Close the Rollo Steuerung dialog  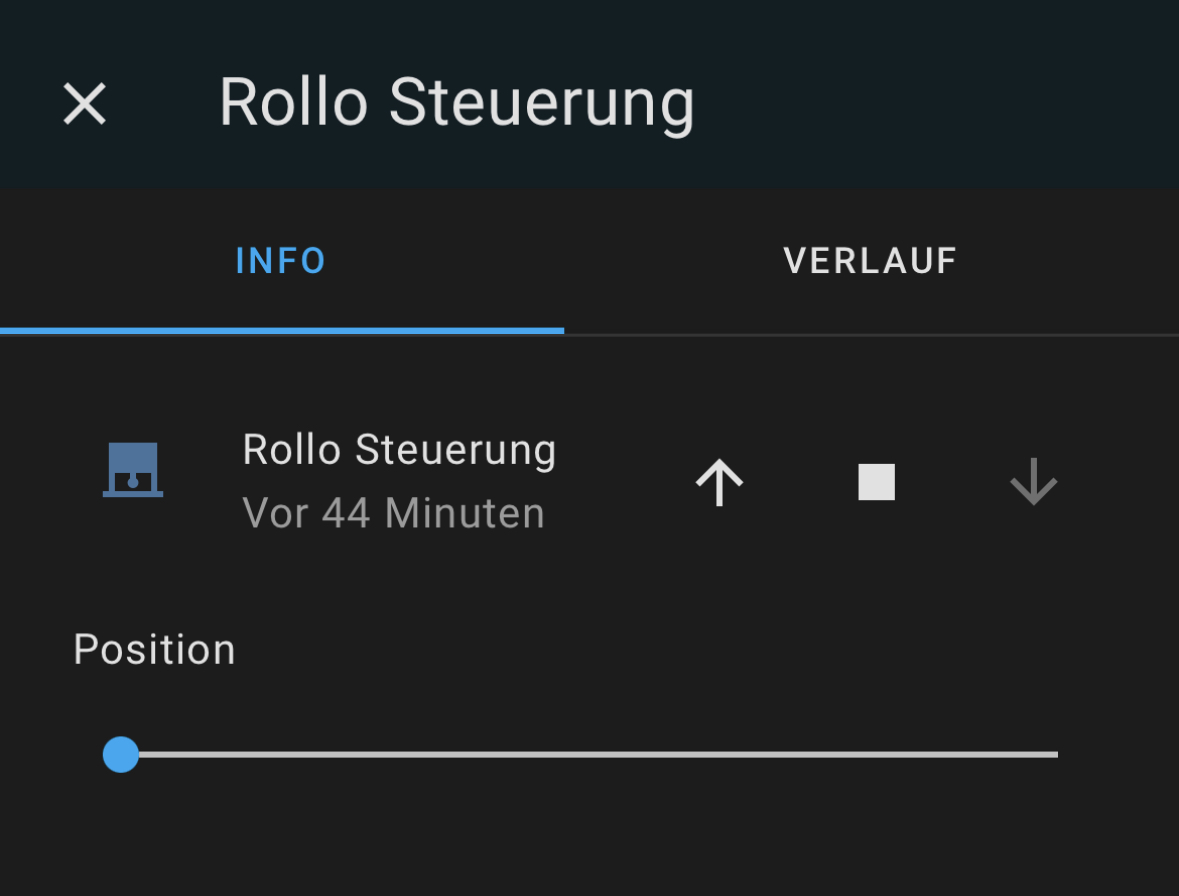tap(85, 104)
